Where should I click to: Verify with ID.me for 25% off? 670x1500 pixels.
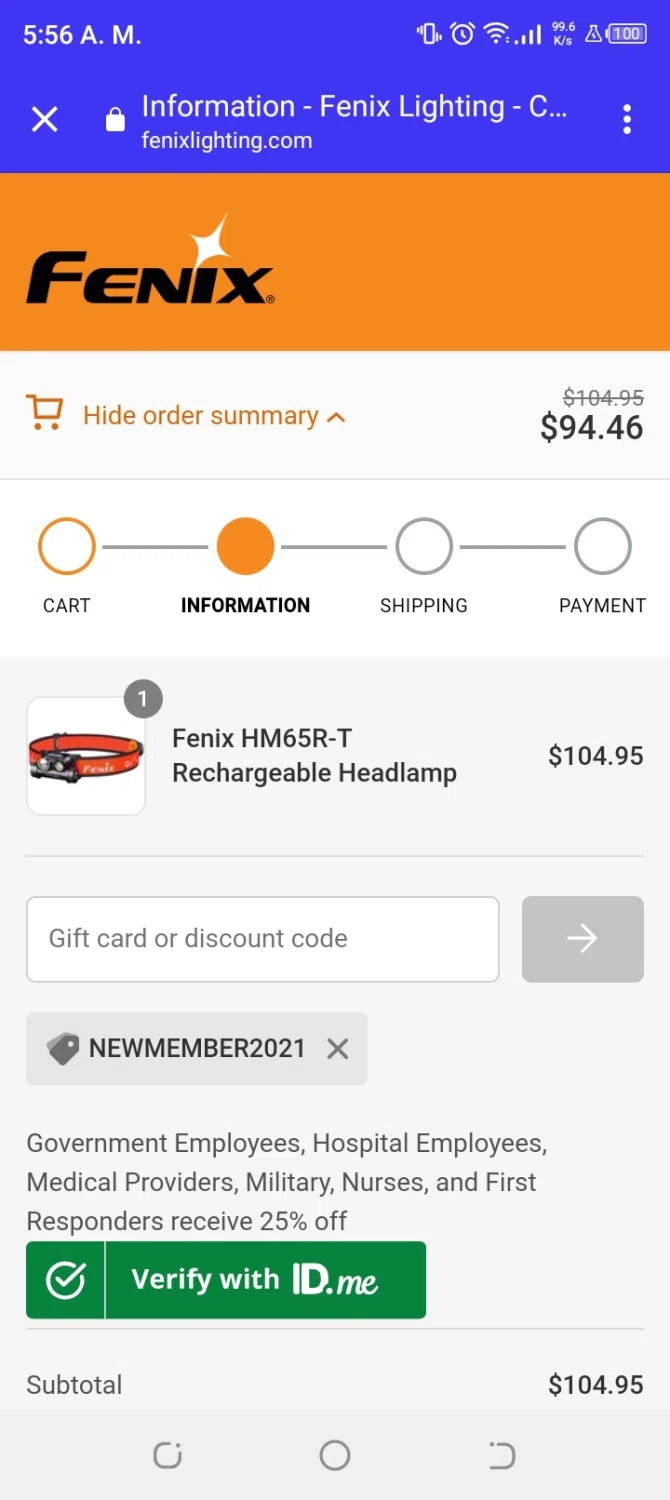pyautogui.click(x=226, y=1280)
